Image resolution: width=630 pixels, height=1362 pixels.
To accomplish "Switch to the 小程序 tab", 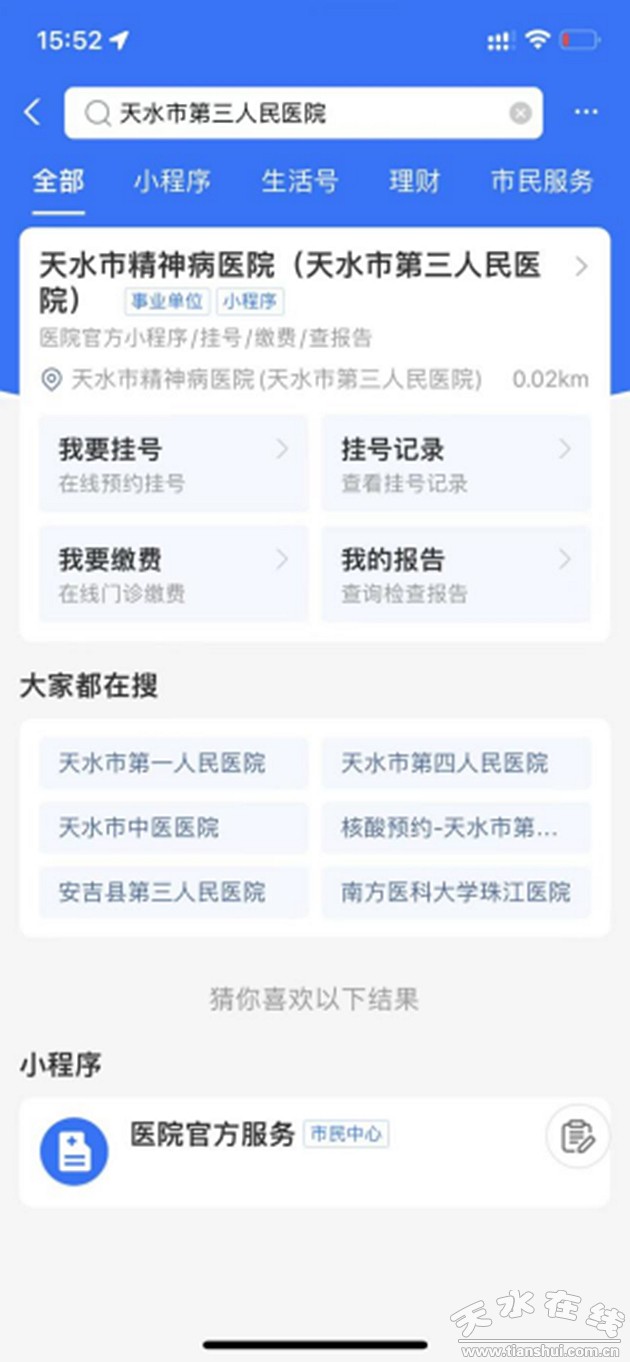I will coord(172,182).
